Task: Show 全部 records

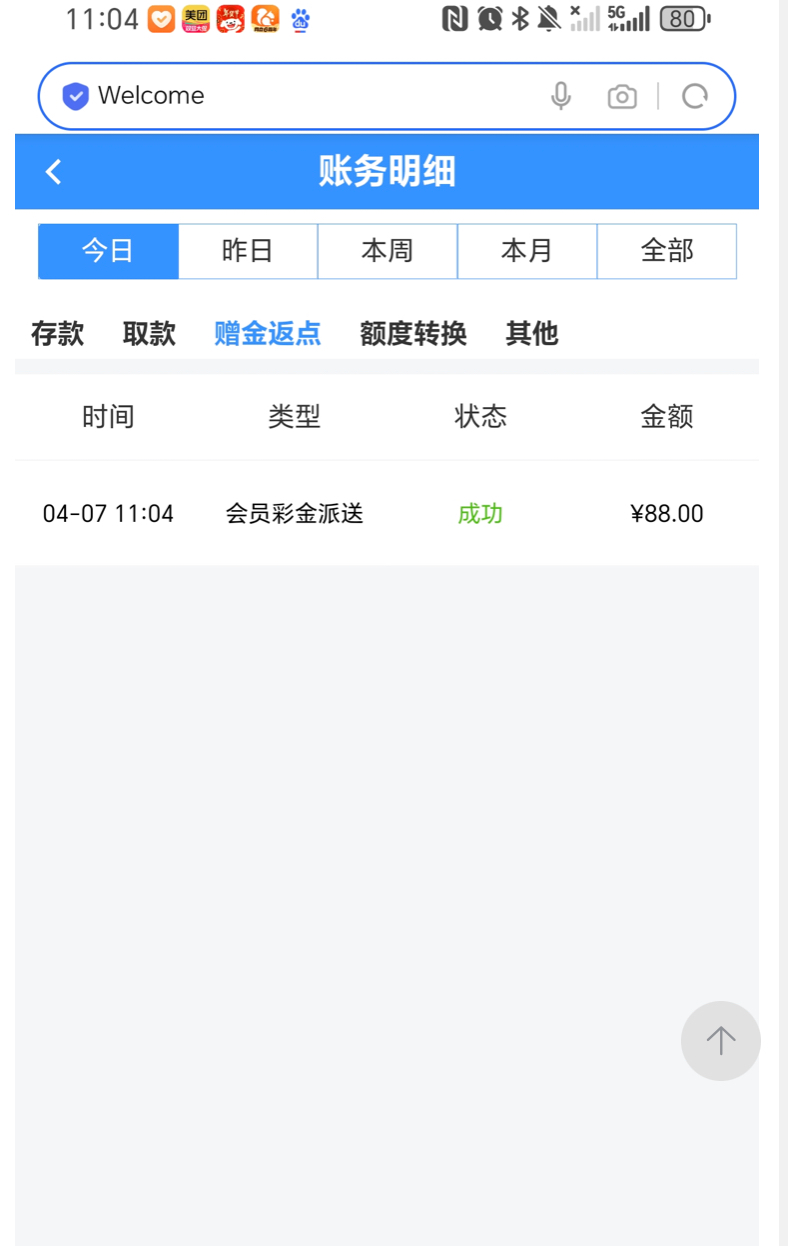Action: click(667, 251)
